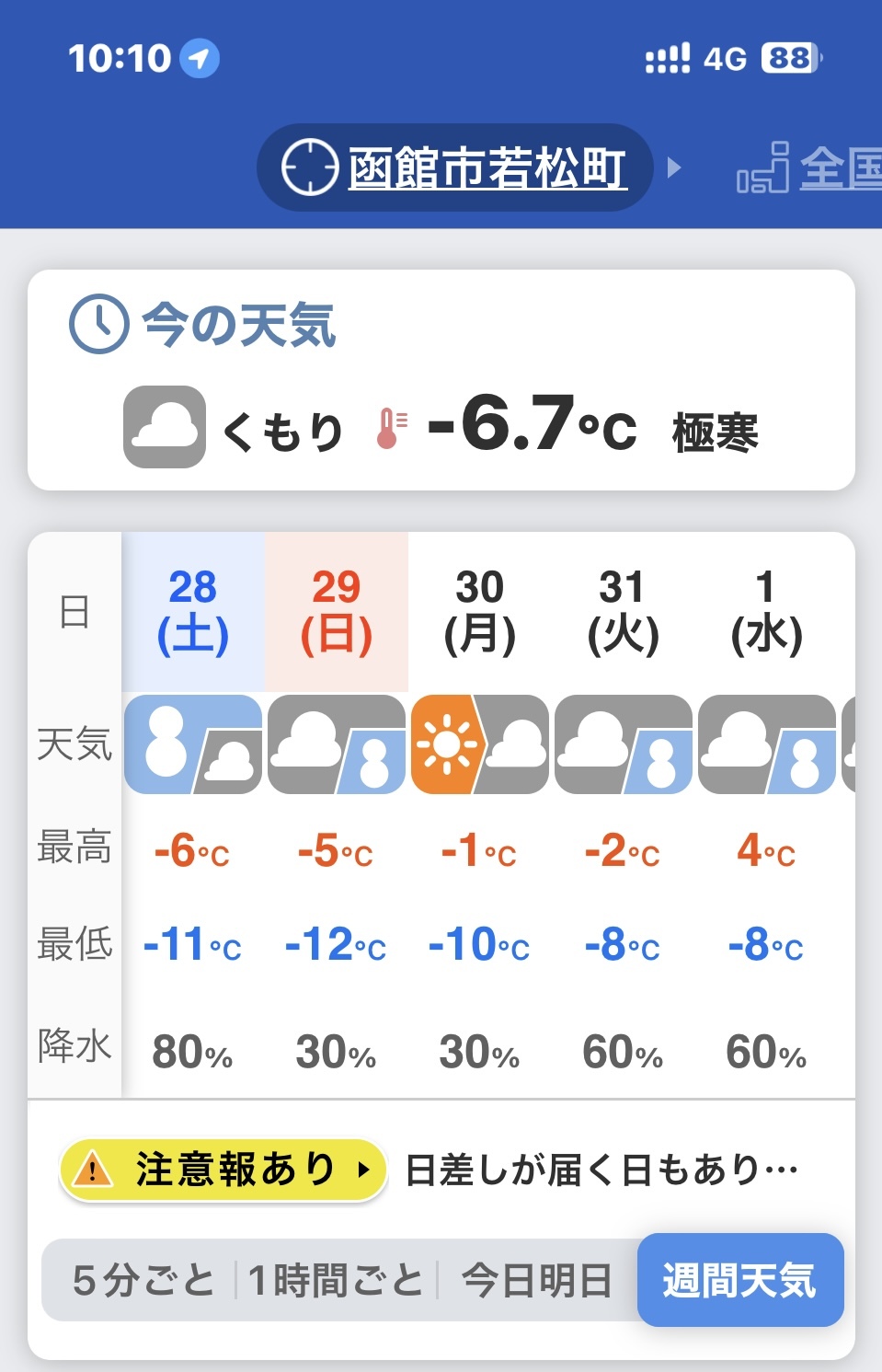Select the 週間天気 weekly forecast tab
This screenshot has height=1372, width=882.
(740, 1280)
